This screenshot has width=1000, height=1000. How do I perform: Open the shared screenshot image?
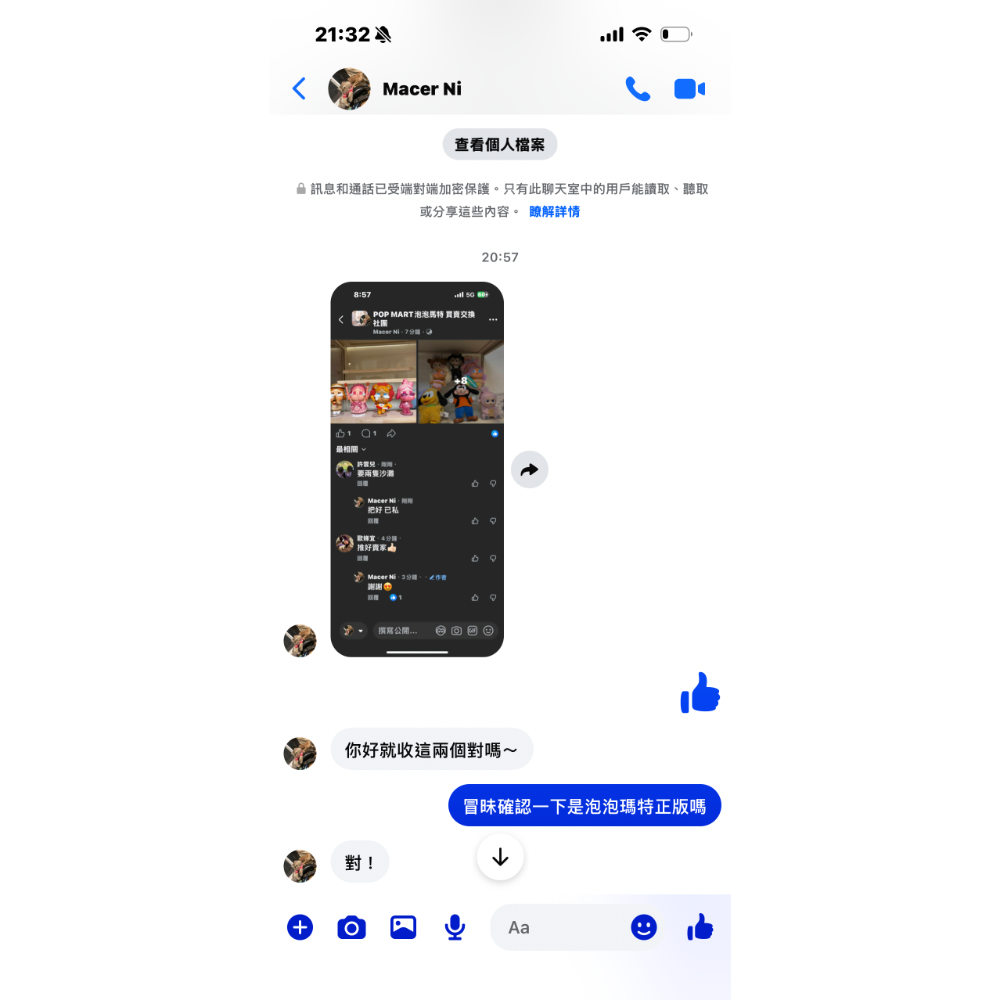[417, 469]
